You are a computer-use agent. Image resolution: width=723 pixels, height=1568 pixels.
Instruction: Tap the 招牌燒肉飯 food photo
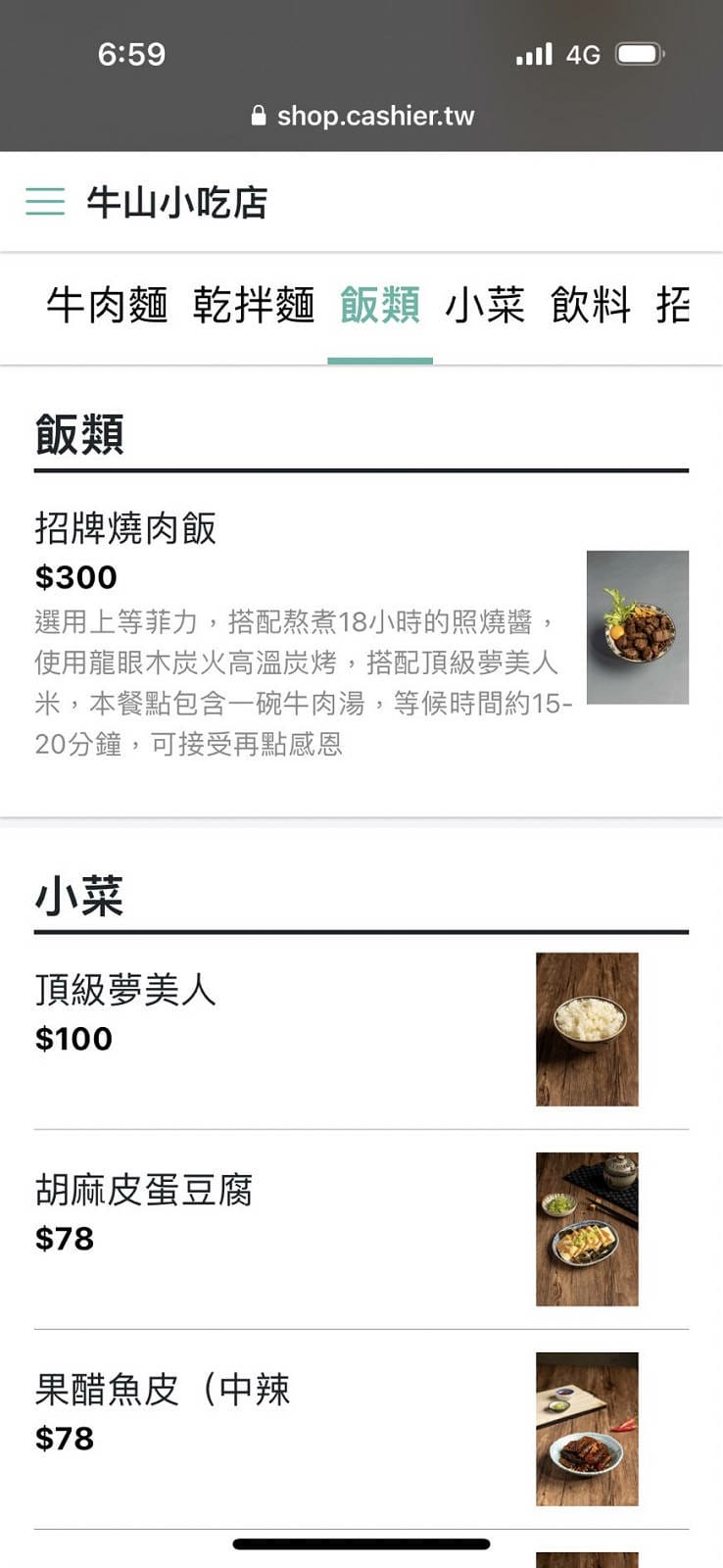click(x=639, y=625)
